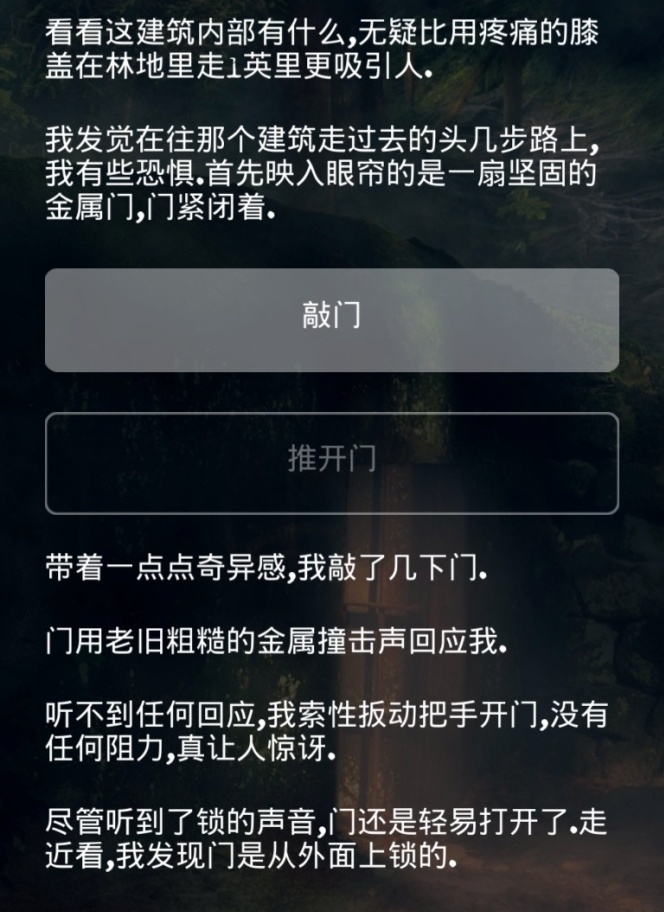The width and height of the screenshot is (664, 912).
Task: Choose the 敲门 option
Action: 331,319
